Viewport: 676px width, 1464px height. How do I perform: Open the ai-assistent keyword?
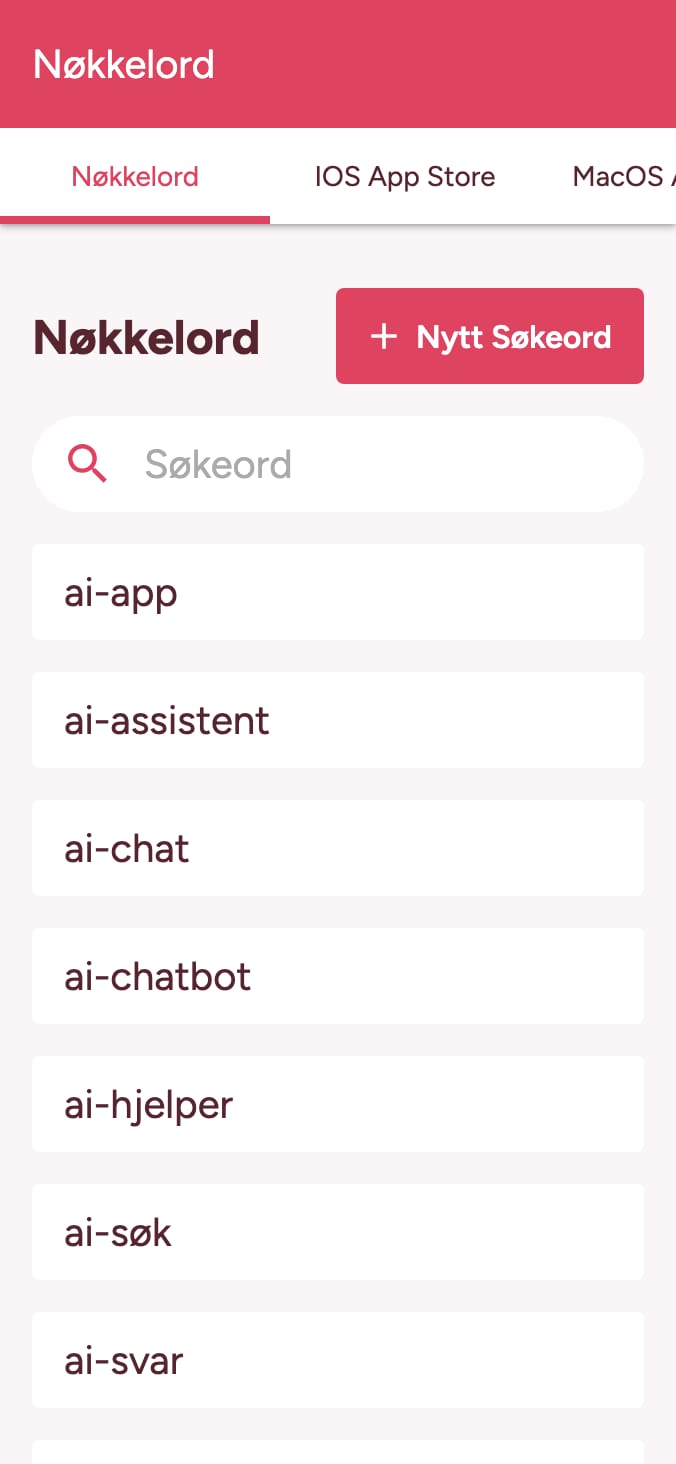338,720
